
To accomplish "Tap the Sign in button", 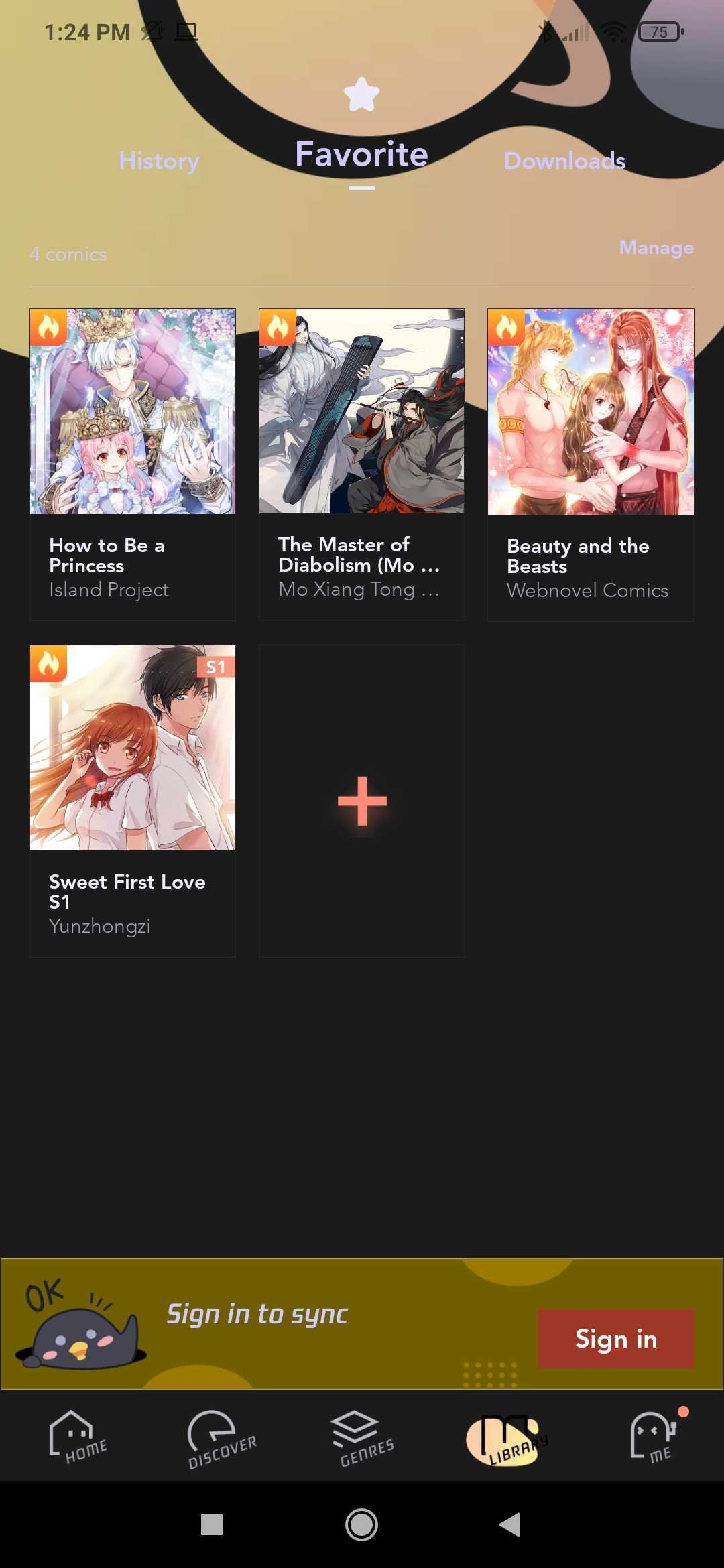I will 615,1338.
